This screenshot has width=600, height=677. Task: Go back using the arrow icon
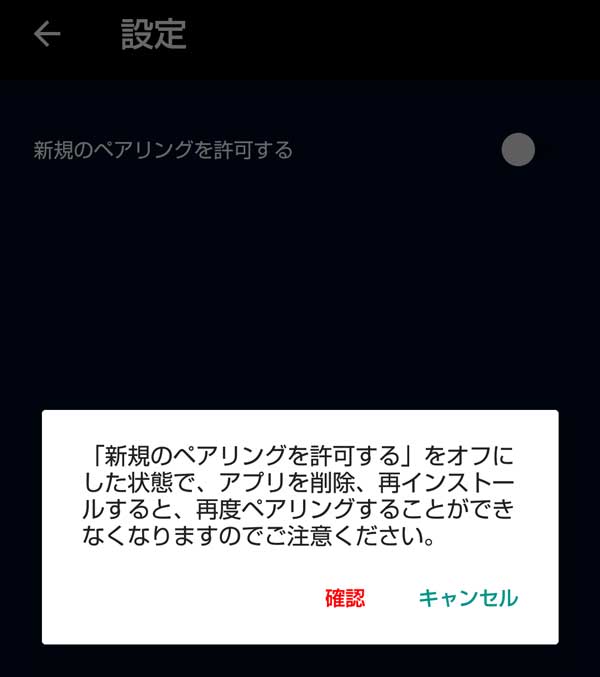tap(47, 35)
